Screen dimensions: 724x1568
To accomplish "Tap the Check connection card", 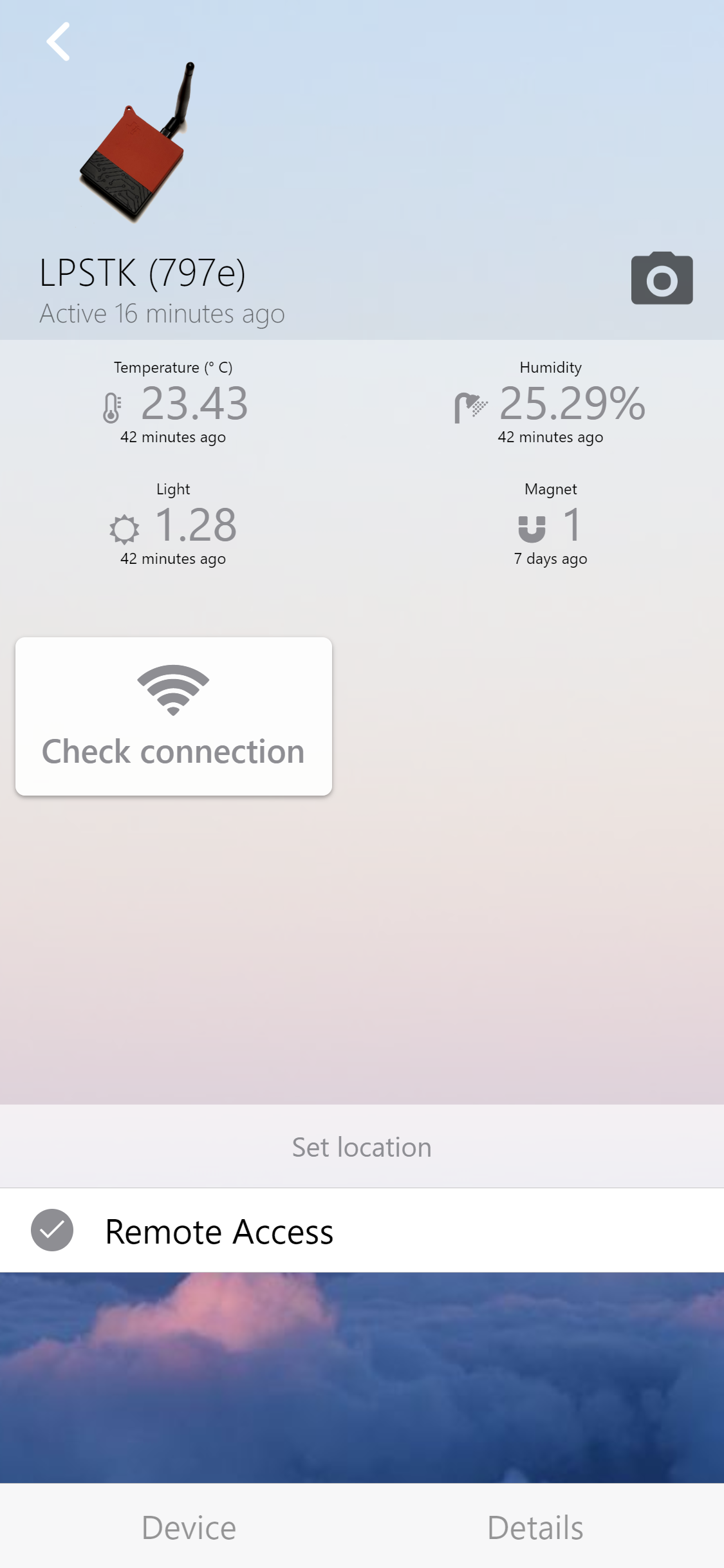I will click(174, 716).
